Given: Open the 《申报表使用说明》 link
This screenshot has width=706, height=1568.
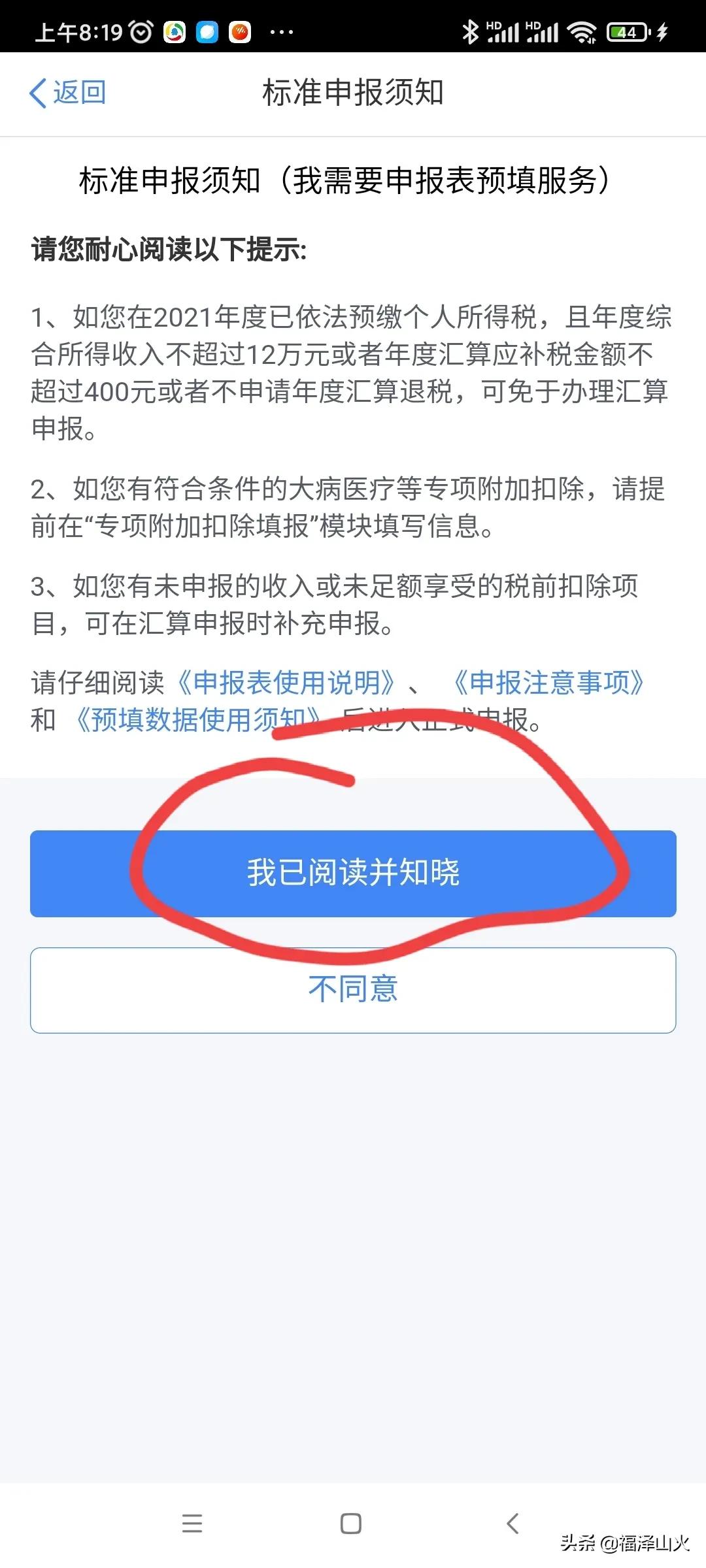Looking at the screenshot, I should 286,683.
